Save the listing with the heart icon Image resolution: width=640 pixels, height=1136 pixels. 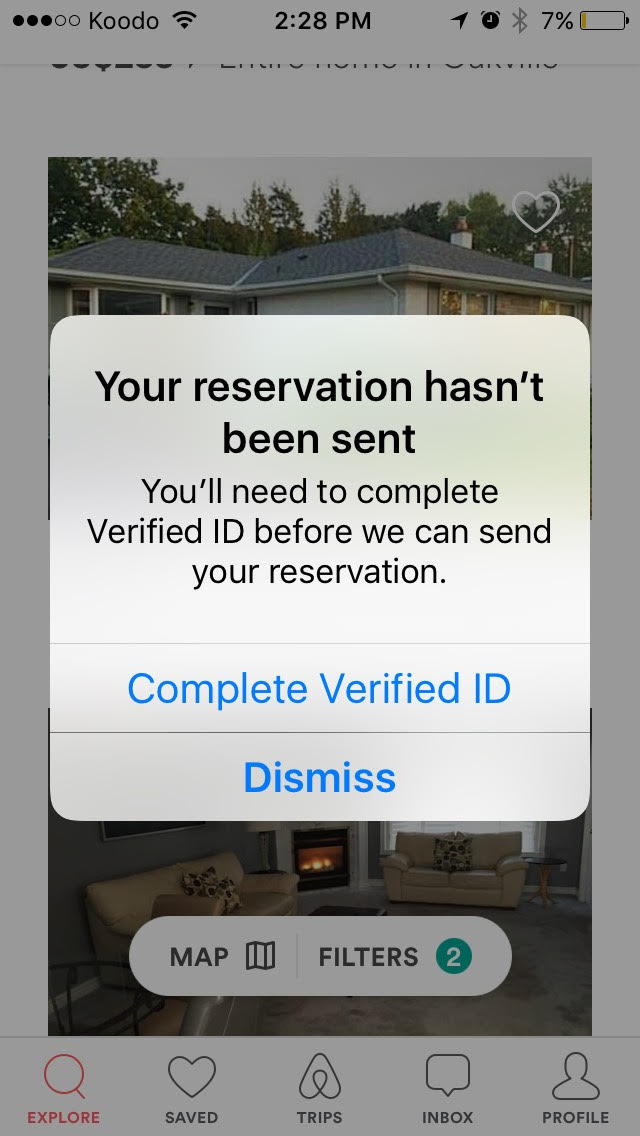536,211
